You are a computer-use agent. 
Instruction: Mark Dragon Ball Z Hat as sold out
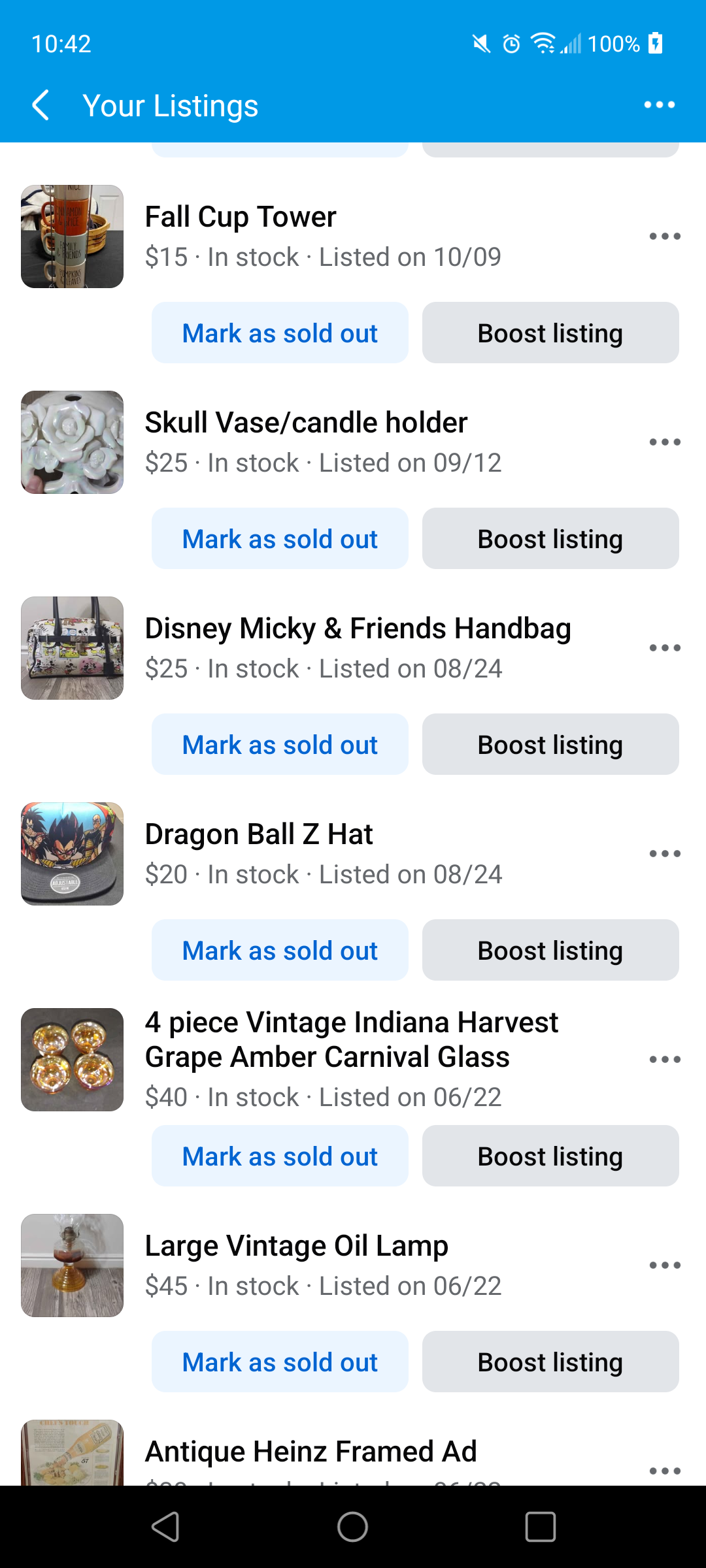(x=280, y=951)
